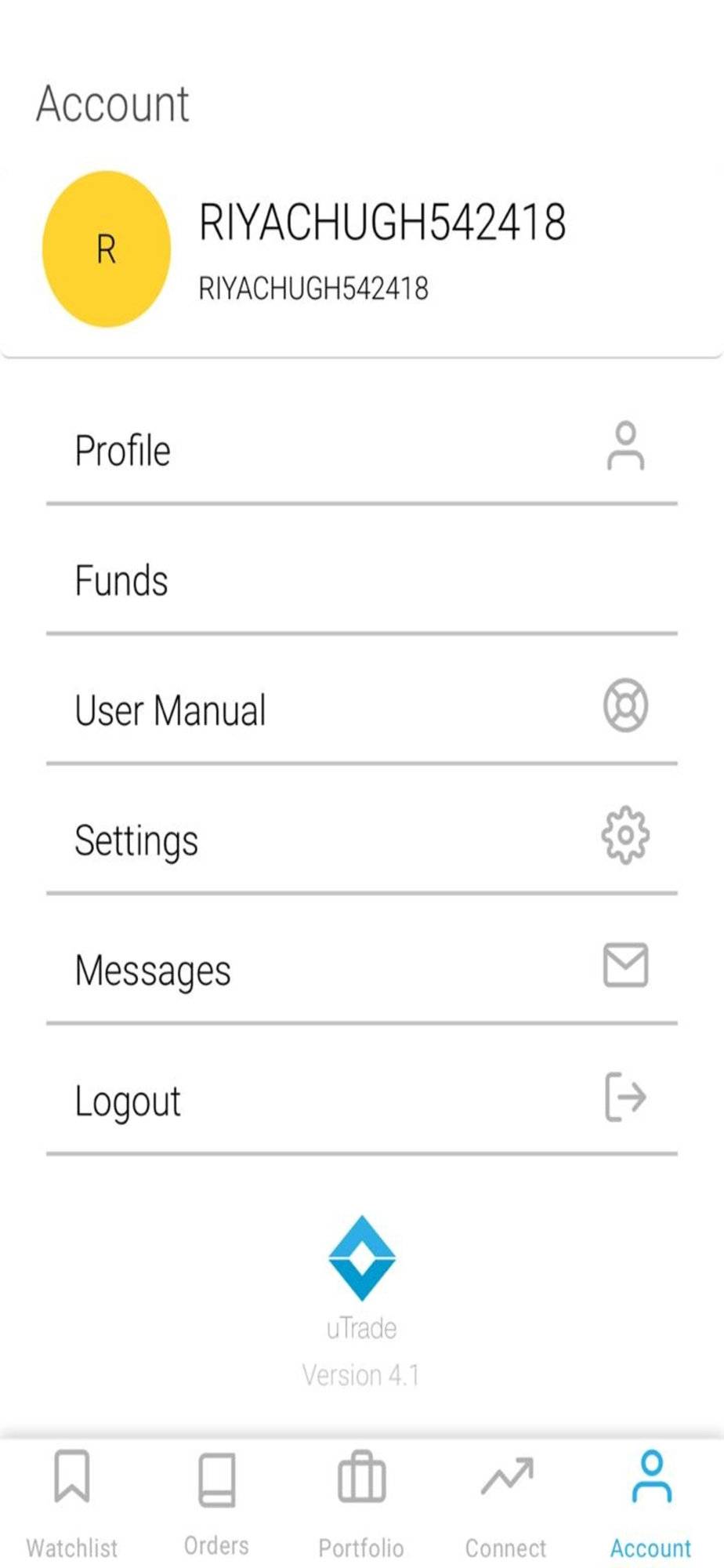Screen dimensions: 724x1568
Task: Open the User Manual
Action: pos(361,710)
